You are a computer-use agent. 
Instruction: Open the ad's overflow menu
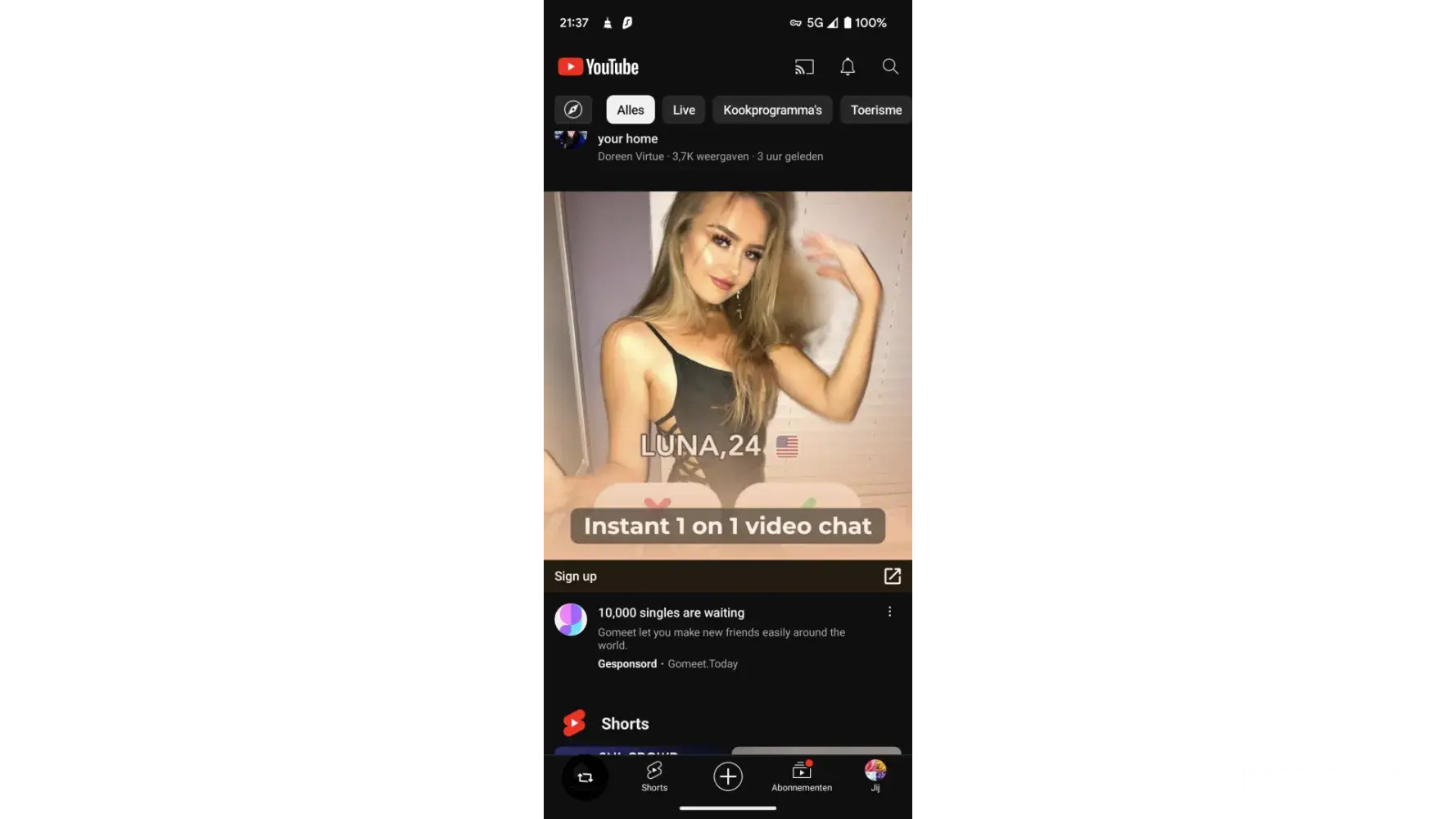pyautogui.click(x=889, y=612)
